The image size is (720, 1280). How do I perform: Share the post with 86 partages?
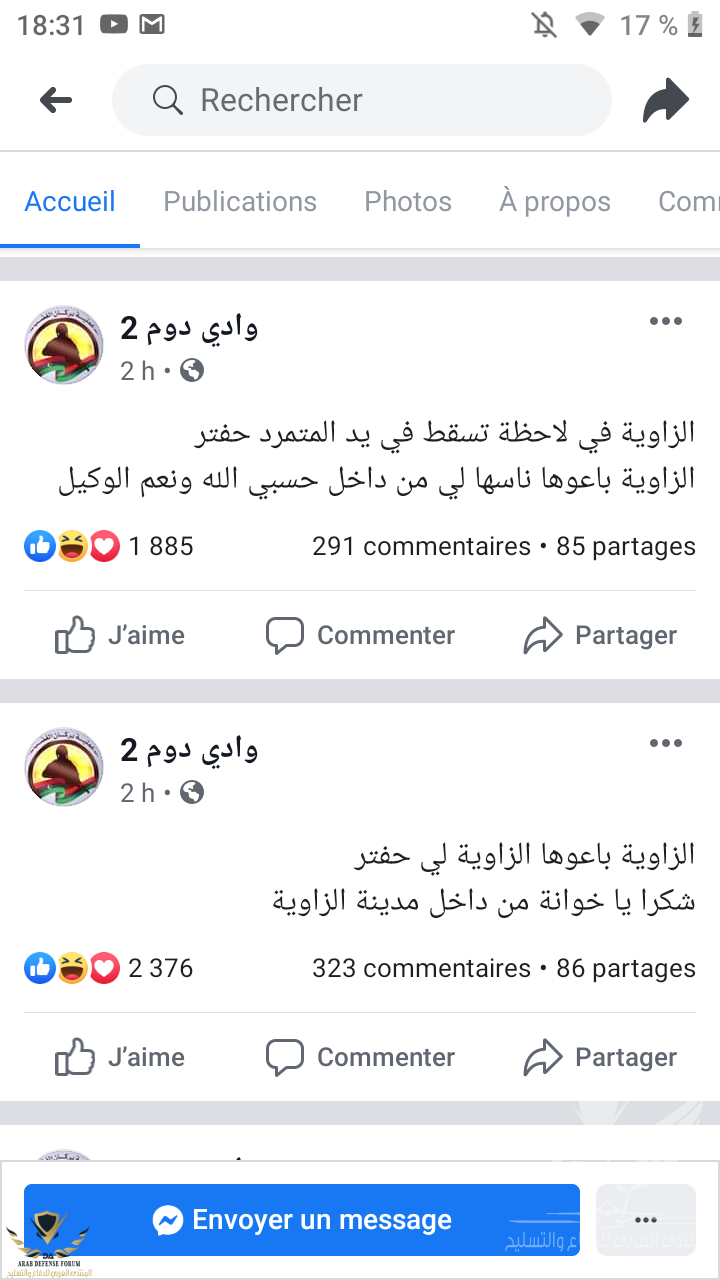[x=600, y=1057]
